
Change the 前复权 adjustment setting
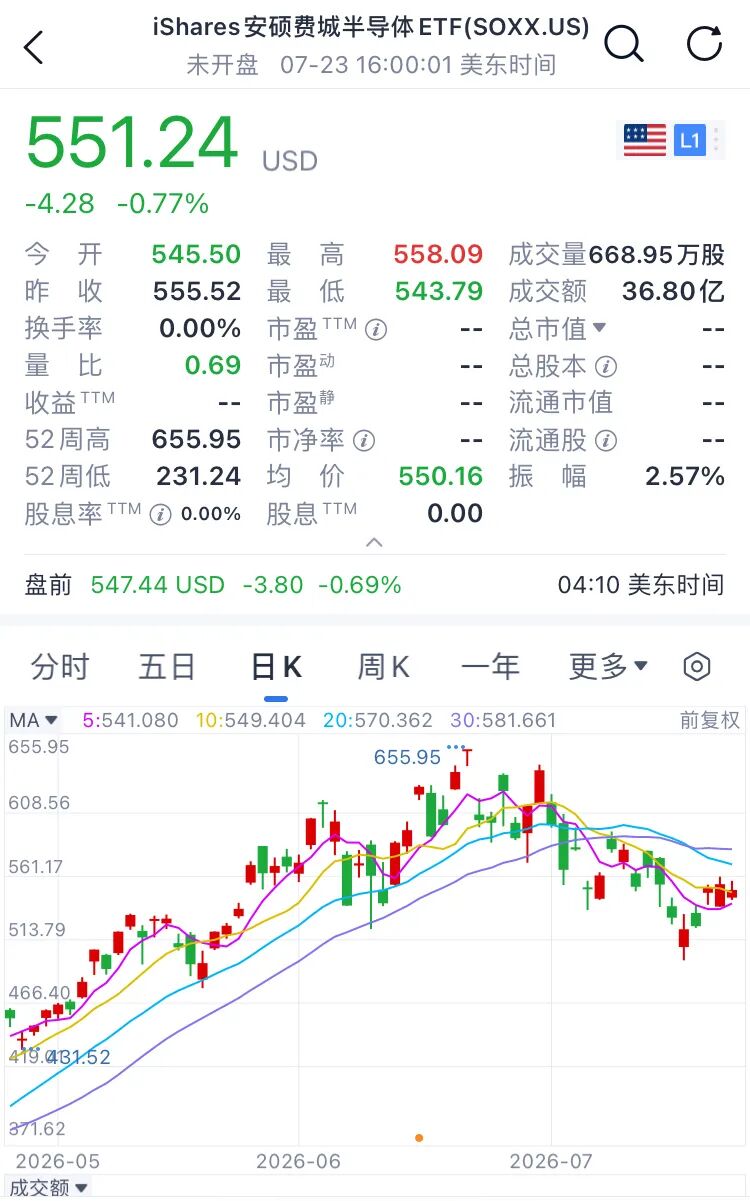pyautogui.click(x=710, y=720)
